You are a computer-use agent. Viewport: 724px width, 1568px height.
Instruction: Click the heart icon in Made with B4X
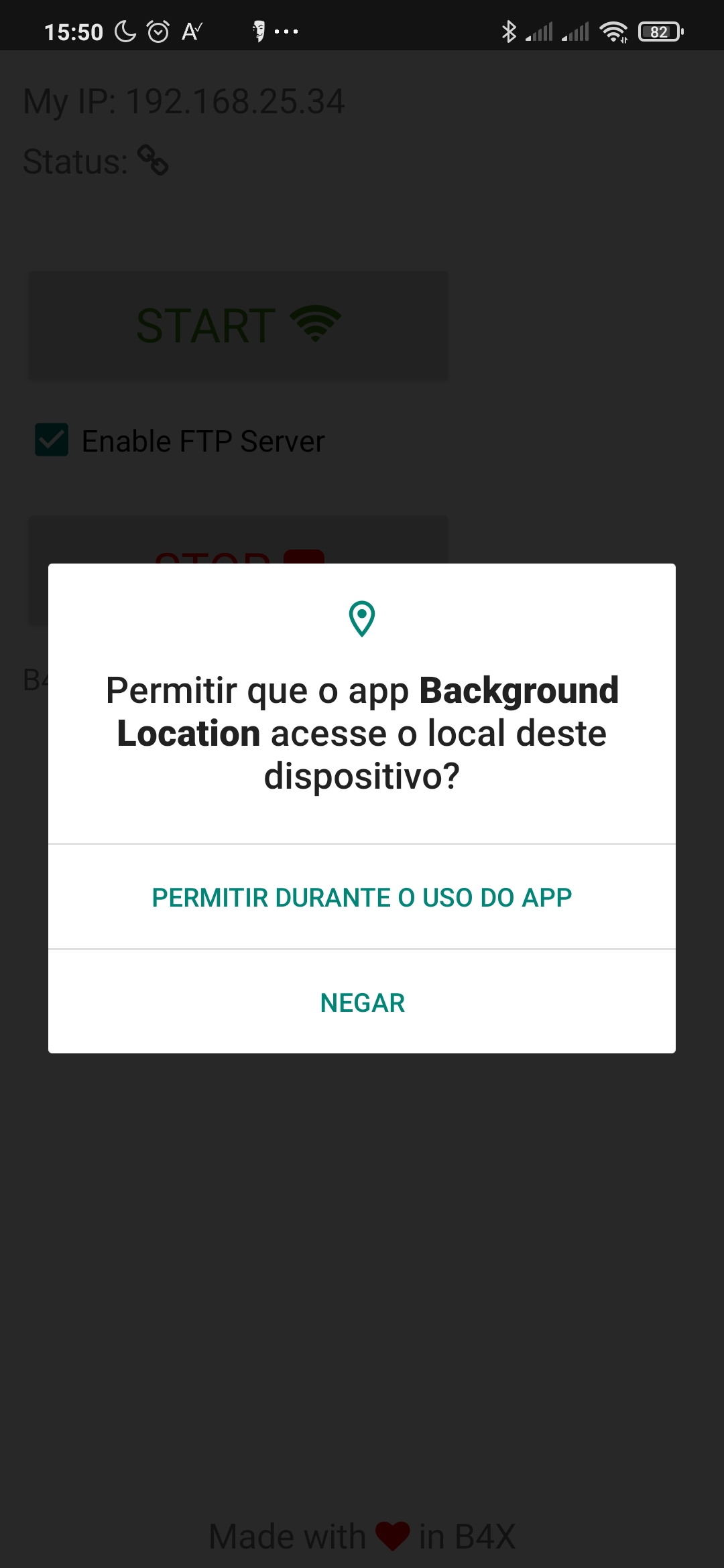(x=393, y=1537)
